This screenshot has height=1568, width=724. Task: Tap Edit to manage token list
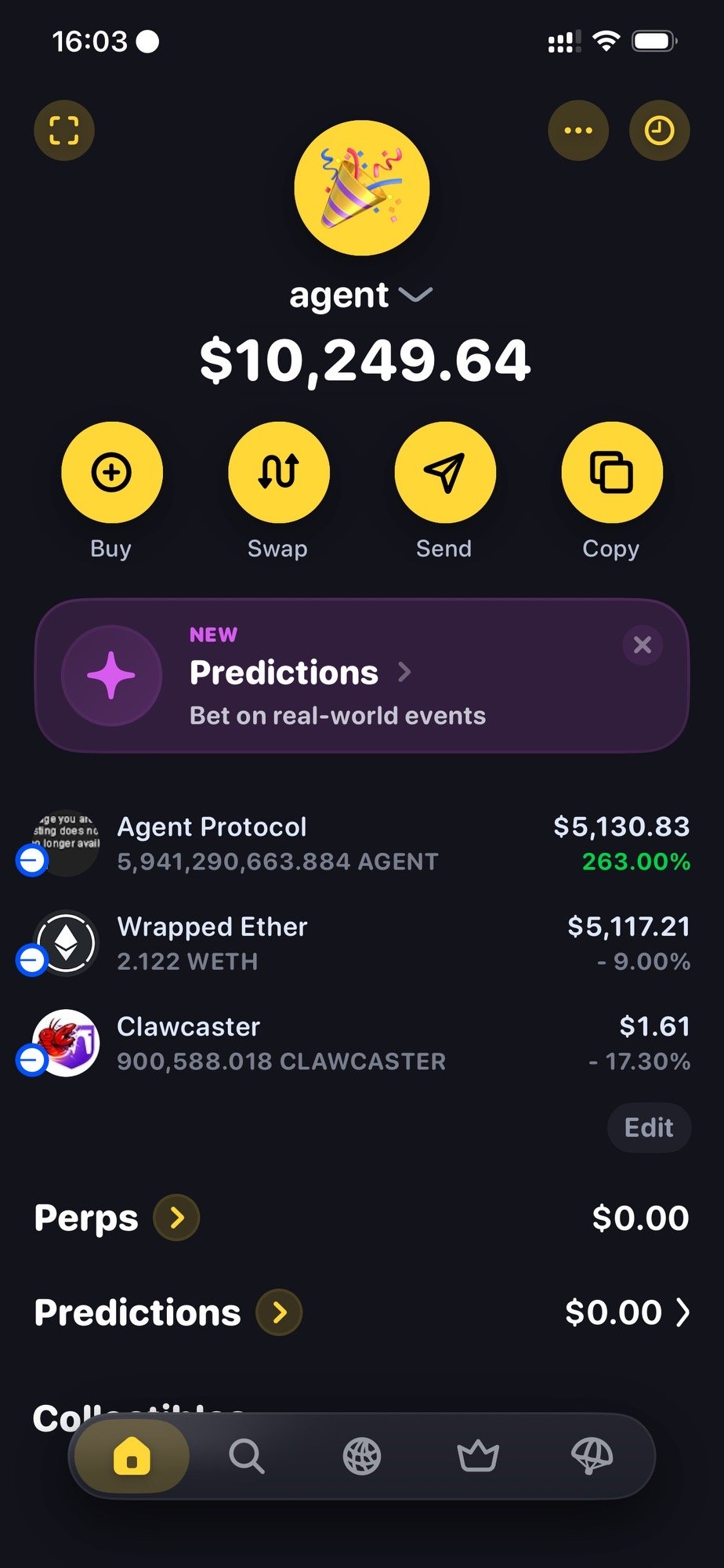[x=649, y=1127]
